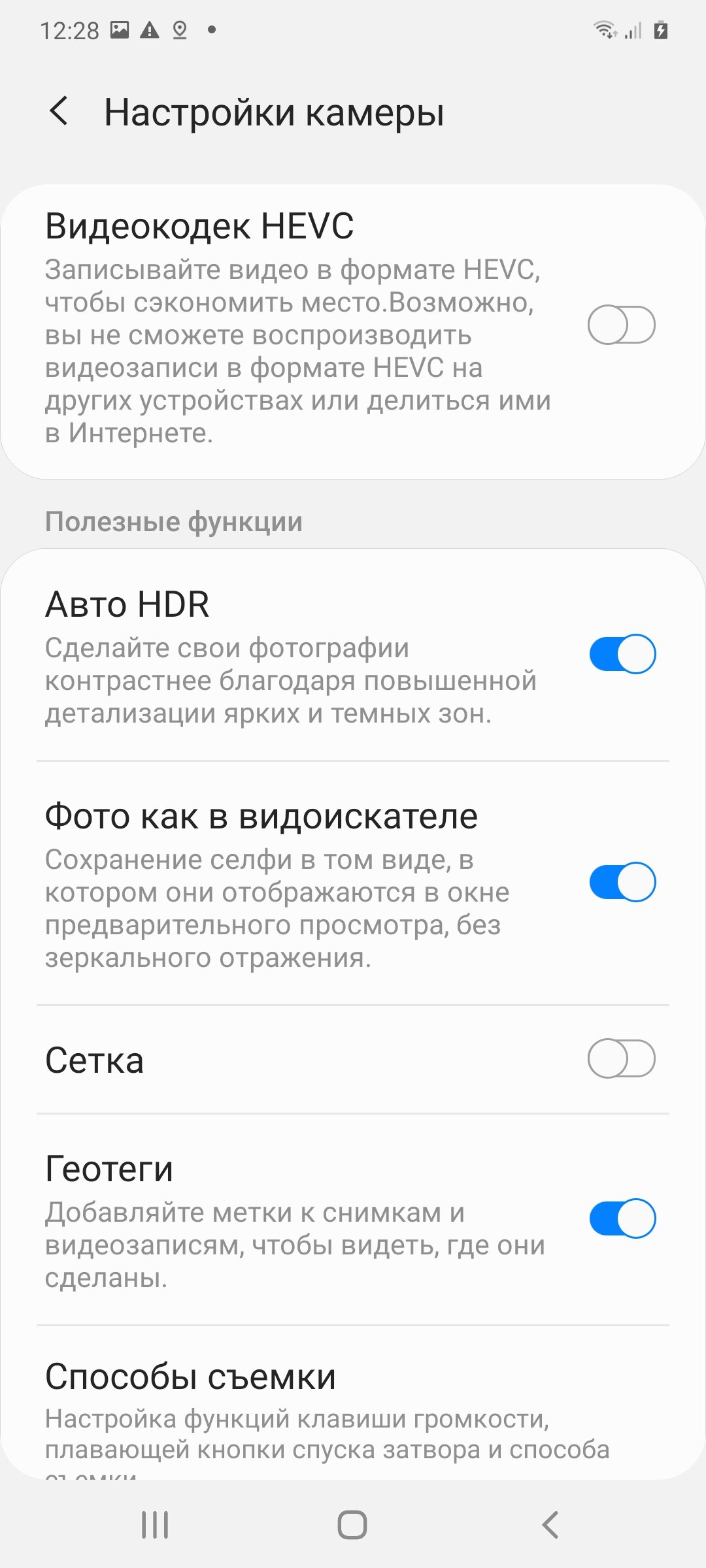Image resolution: width=706 pixels, height=1568 pixels.
Task: Tap the system home button
Action: 352,1525
